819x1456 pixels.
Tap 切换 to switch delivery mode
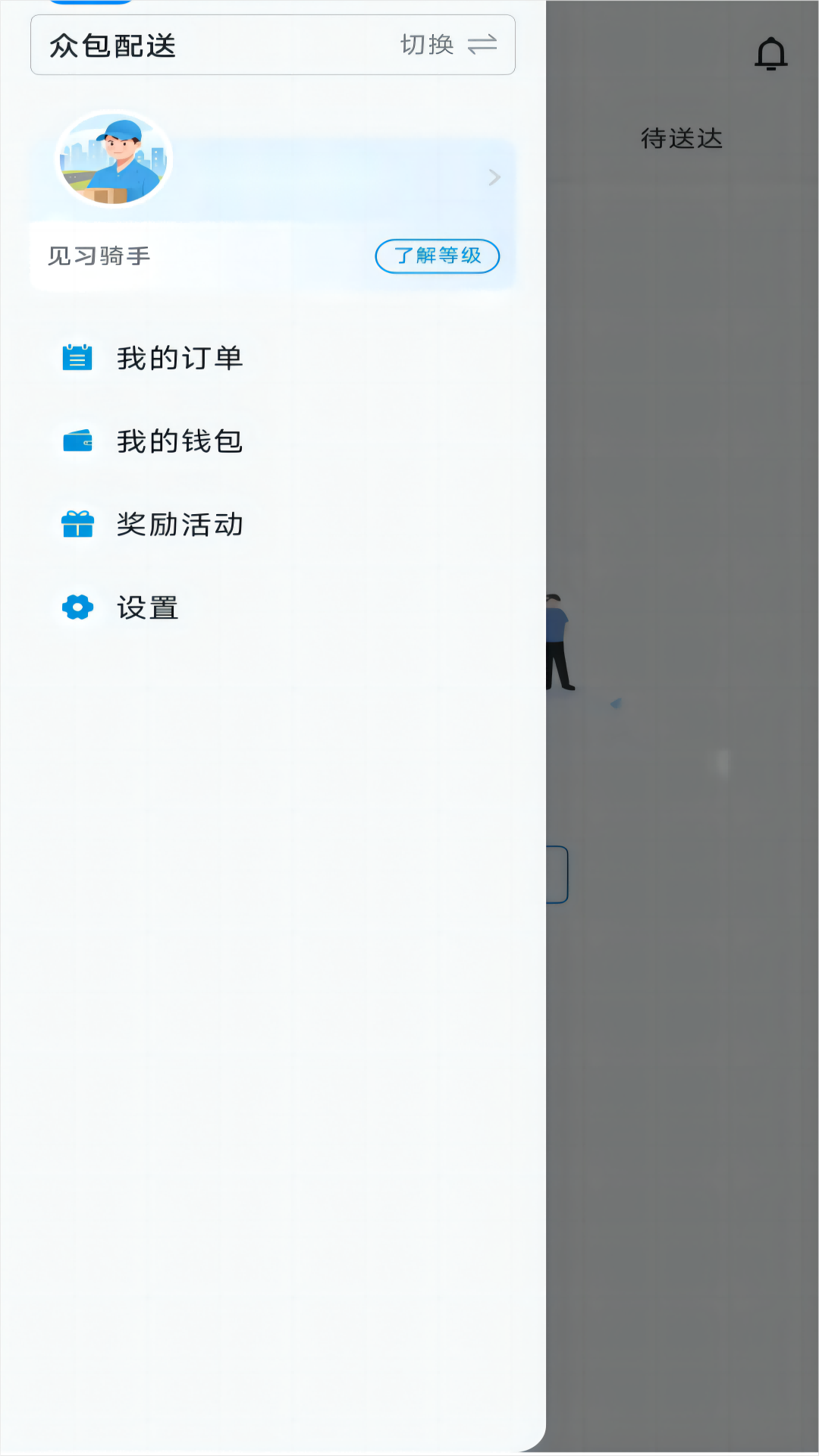pyautogui.click(x=447, y=45)
